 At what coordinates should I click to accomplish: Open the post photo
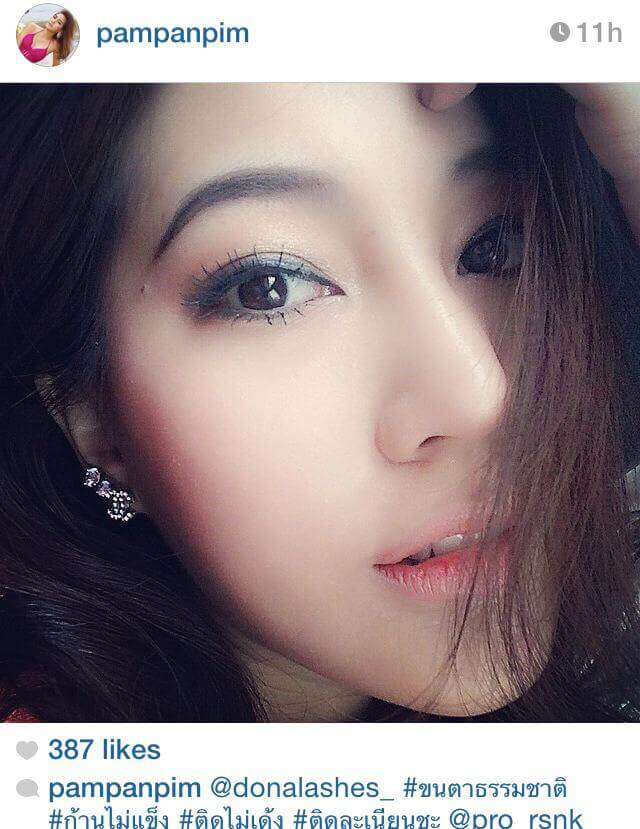click(x=320, y=400)
